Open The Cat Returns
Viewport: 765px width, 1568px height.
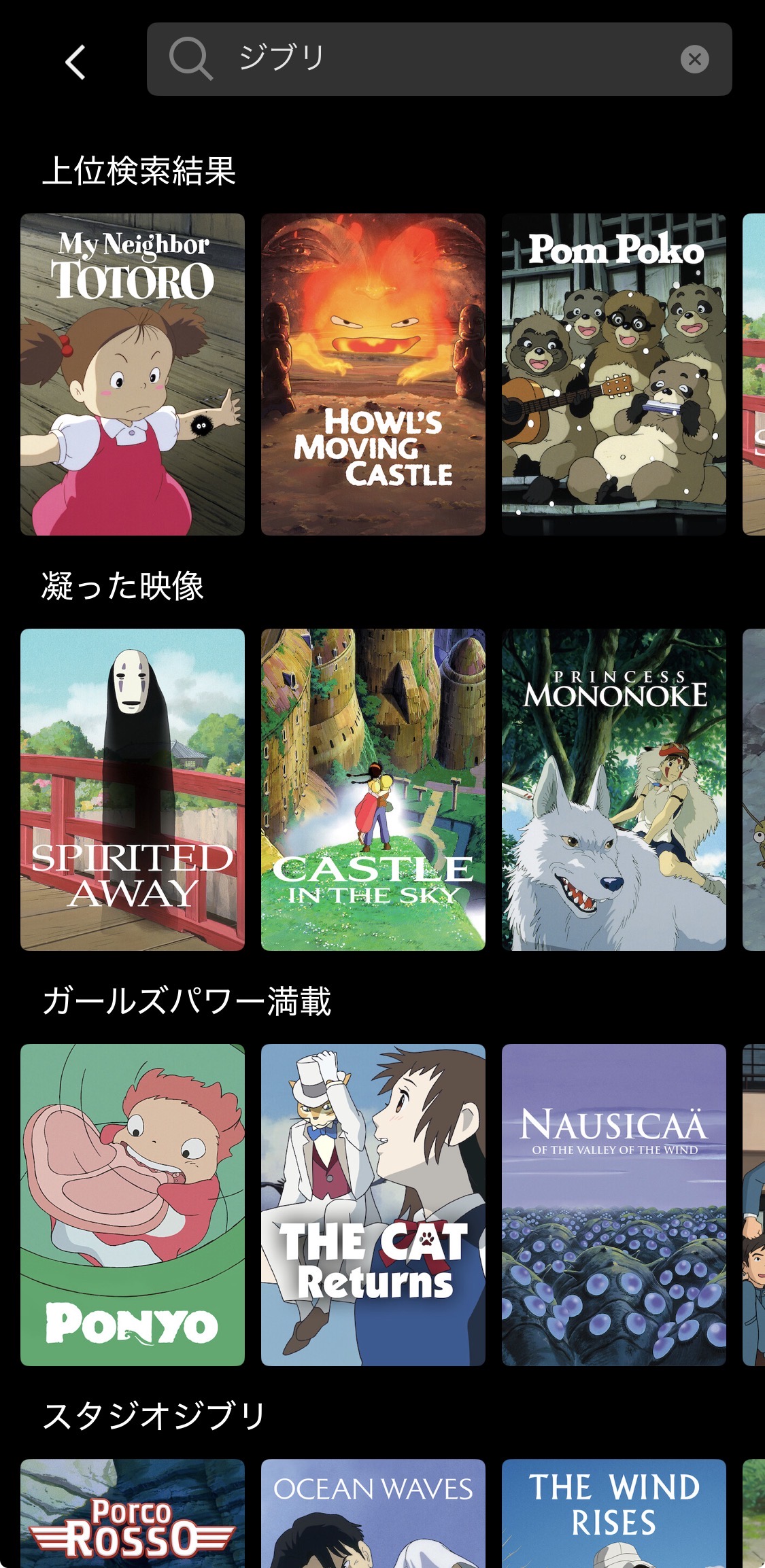point(373,1204)
